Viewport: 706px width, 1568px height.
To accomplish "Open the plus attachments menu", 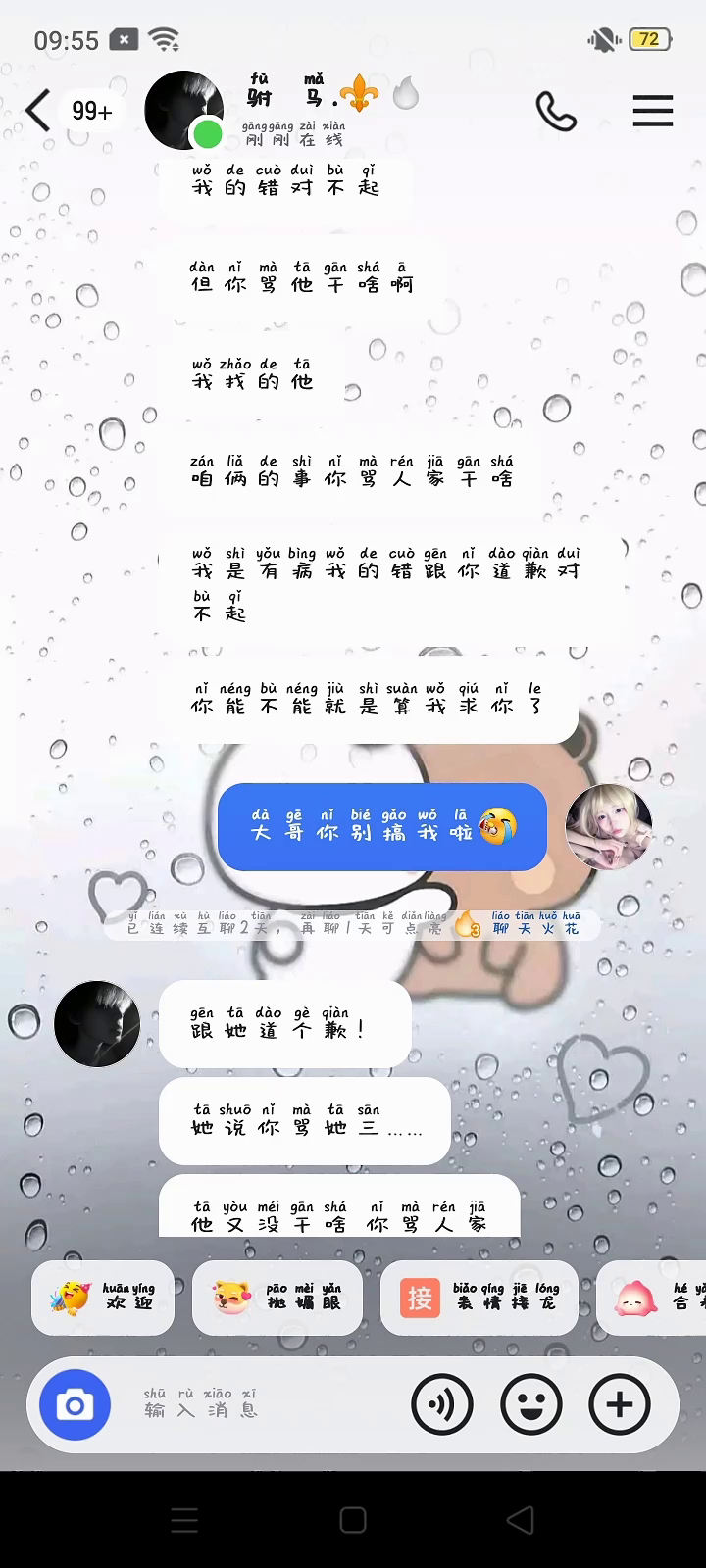I will 619,1404.
